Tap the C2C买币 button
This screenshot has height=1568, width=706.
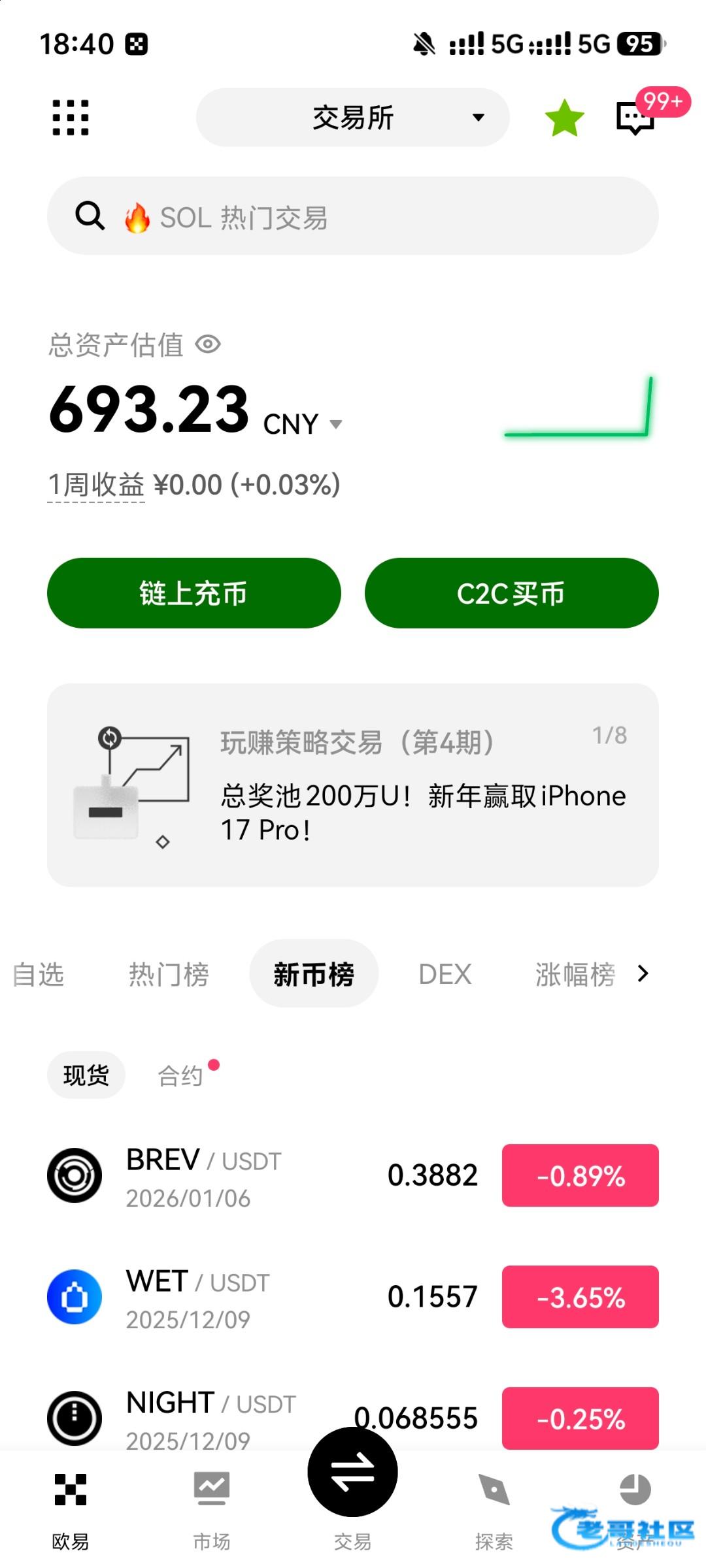(x=511, y=593)
